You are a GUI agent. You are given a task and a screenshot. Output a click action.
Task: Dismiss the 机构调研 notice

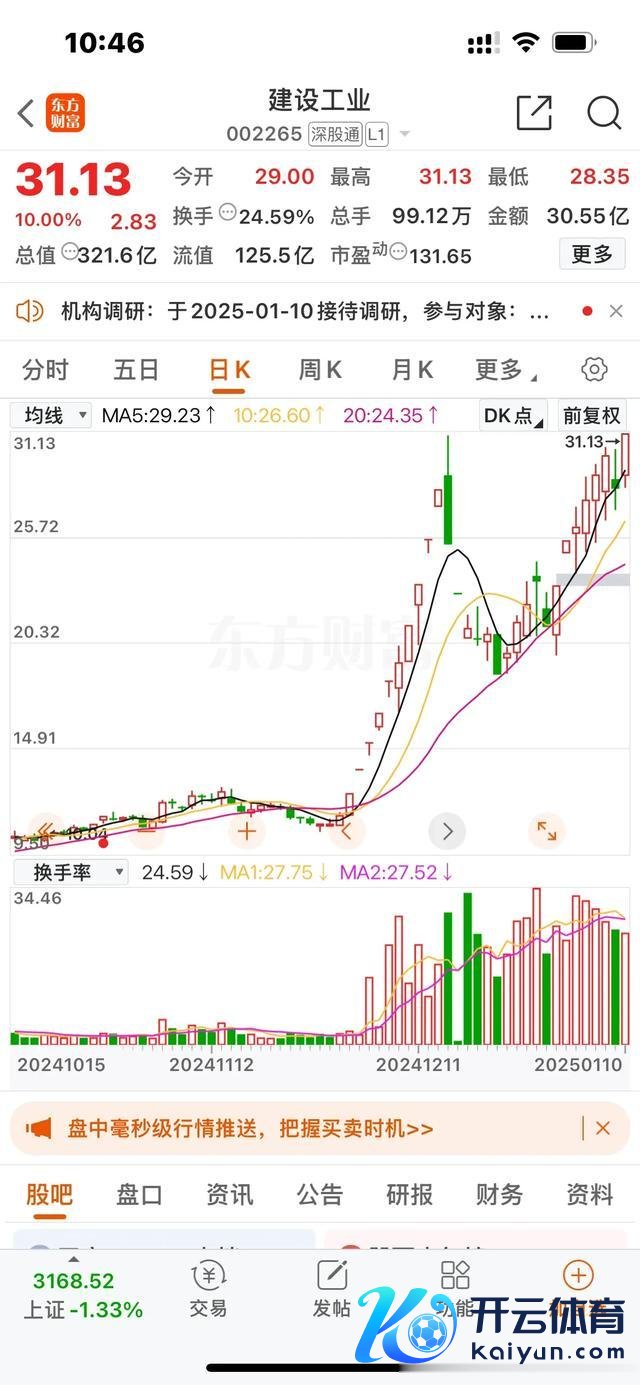[x=617, y=312]
